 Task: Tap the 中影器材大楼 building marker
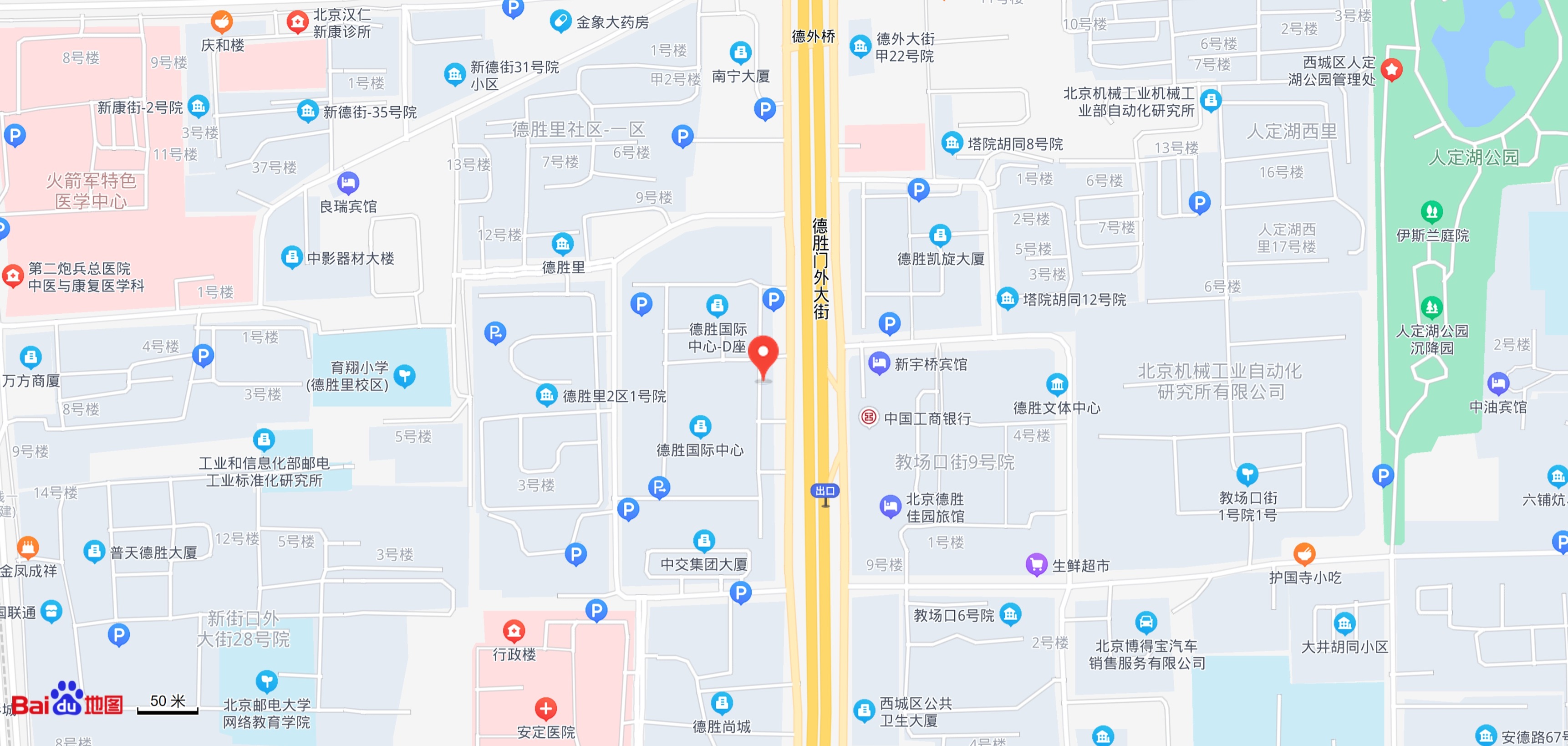coord(291,256)
